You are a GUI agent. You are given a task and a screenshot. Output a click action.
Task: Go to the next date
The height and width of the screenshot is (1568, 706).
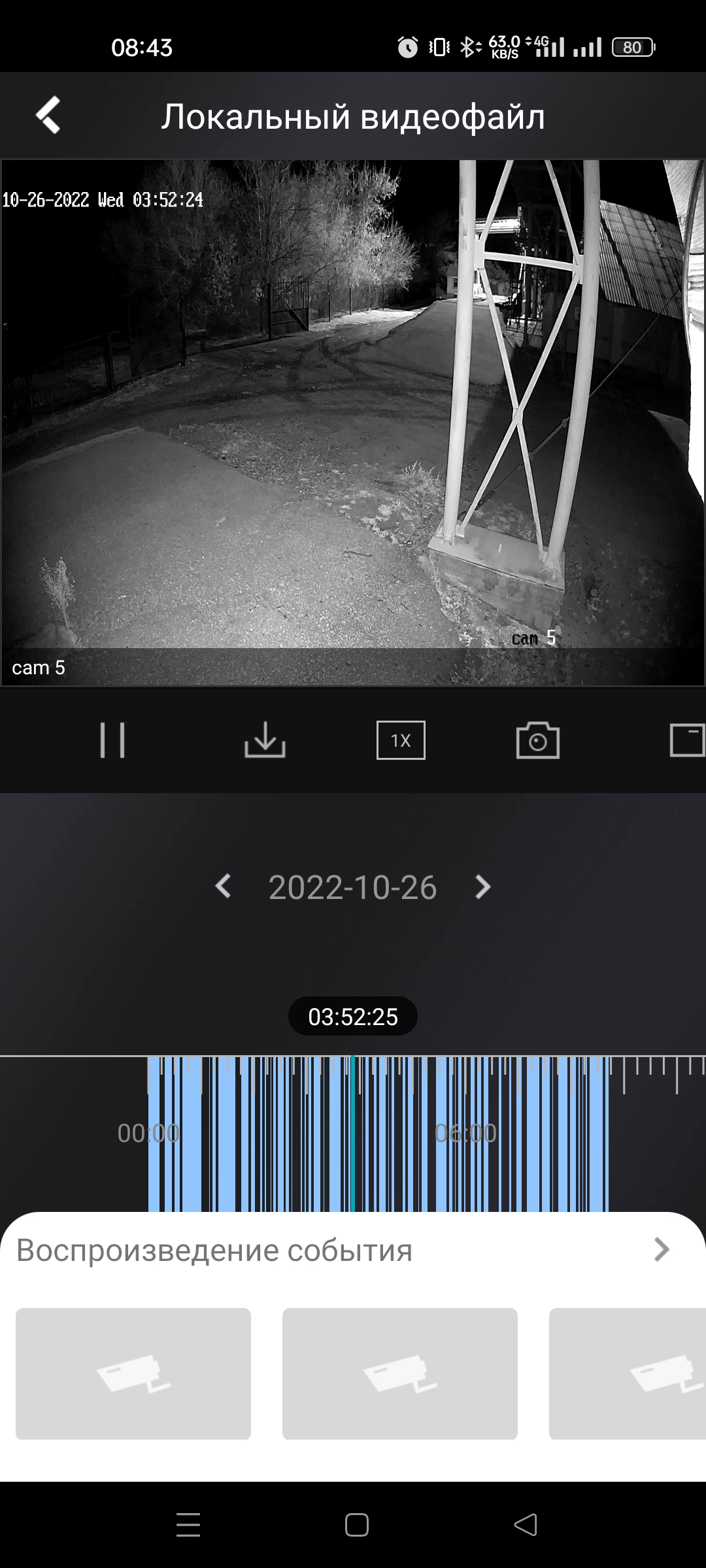pyautogui.click(x=482, y=887)
